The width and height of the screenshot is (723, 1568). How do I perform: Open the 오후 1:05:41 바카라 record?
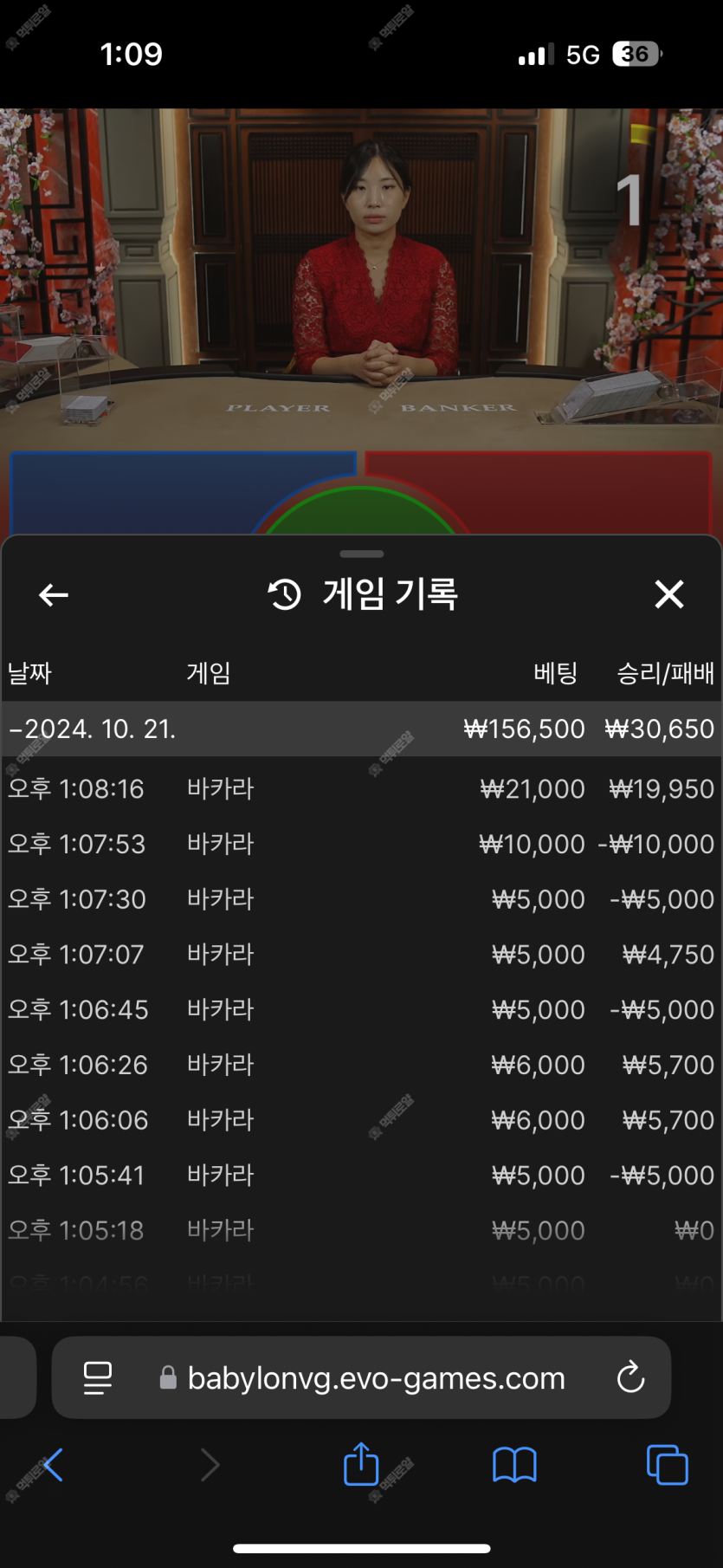point(361,1176)
